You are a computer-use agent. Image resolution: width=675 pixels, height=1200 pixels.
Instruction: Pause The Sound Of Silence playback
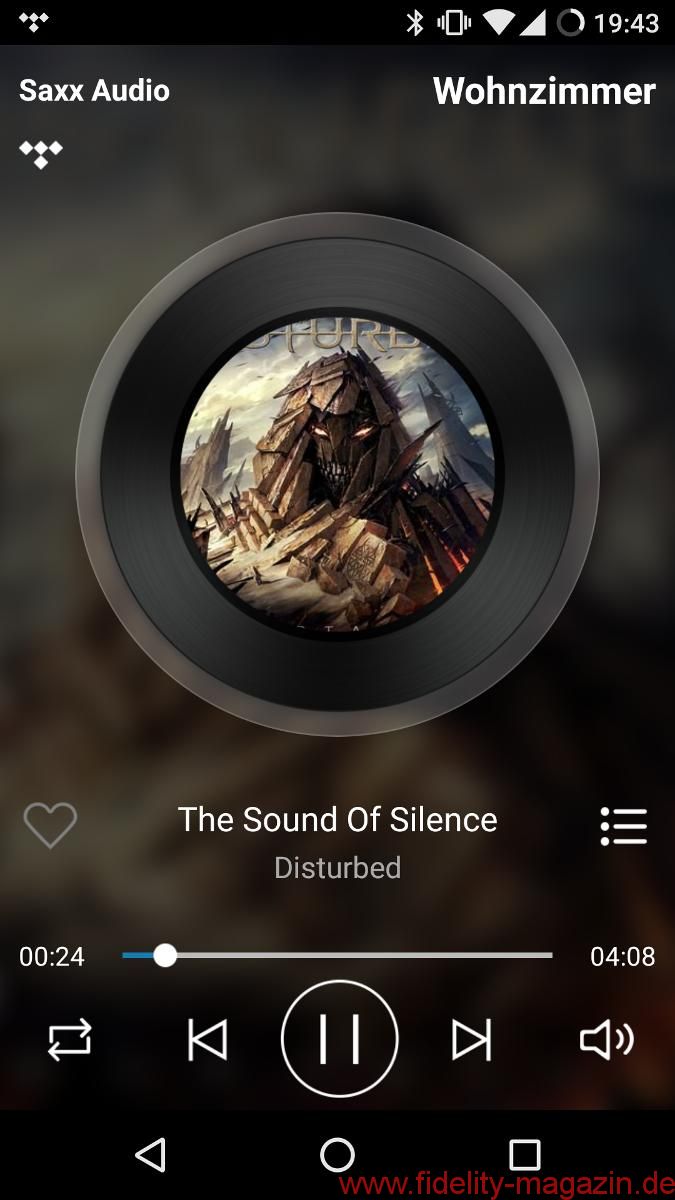(x=339, y=1039)
